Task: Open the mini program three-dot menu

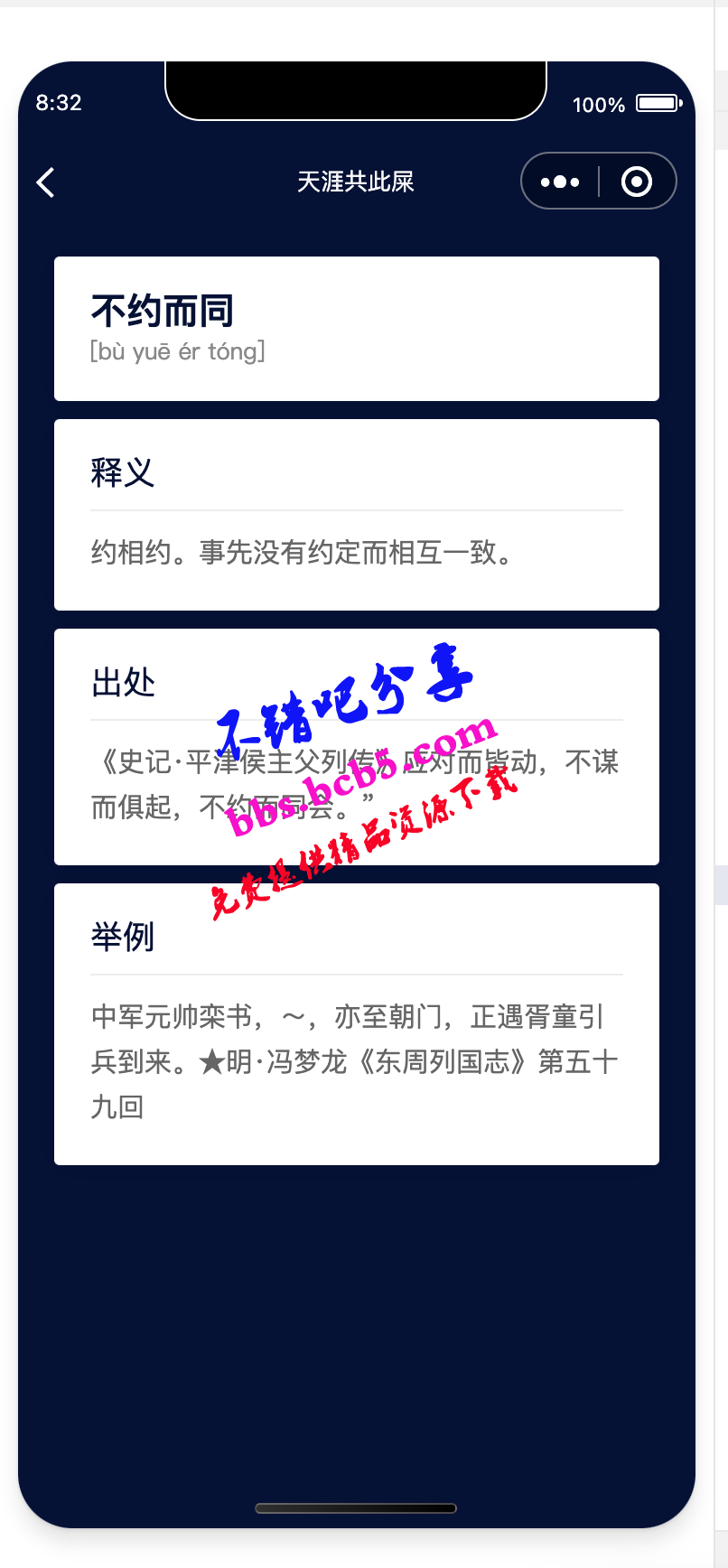Action: [x=560, y=182]
